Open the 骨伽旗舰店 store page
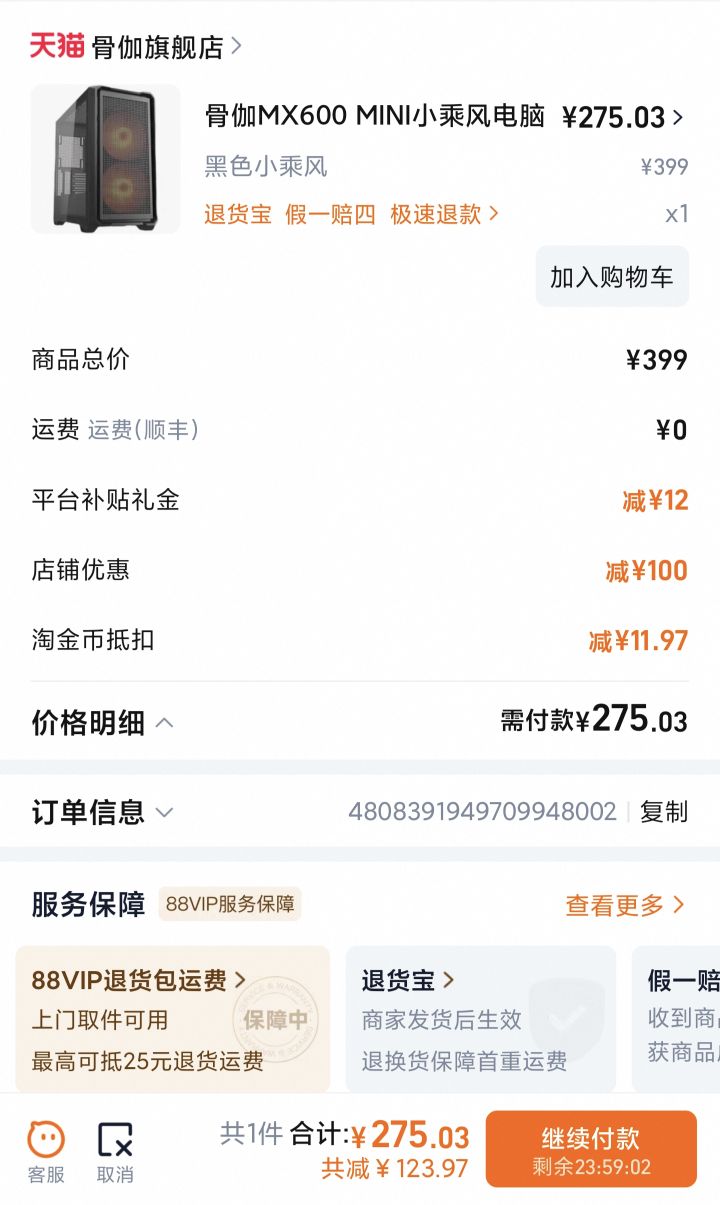Screen dimensions: 720x1205 point(158,46)
